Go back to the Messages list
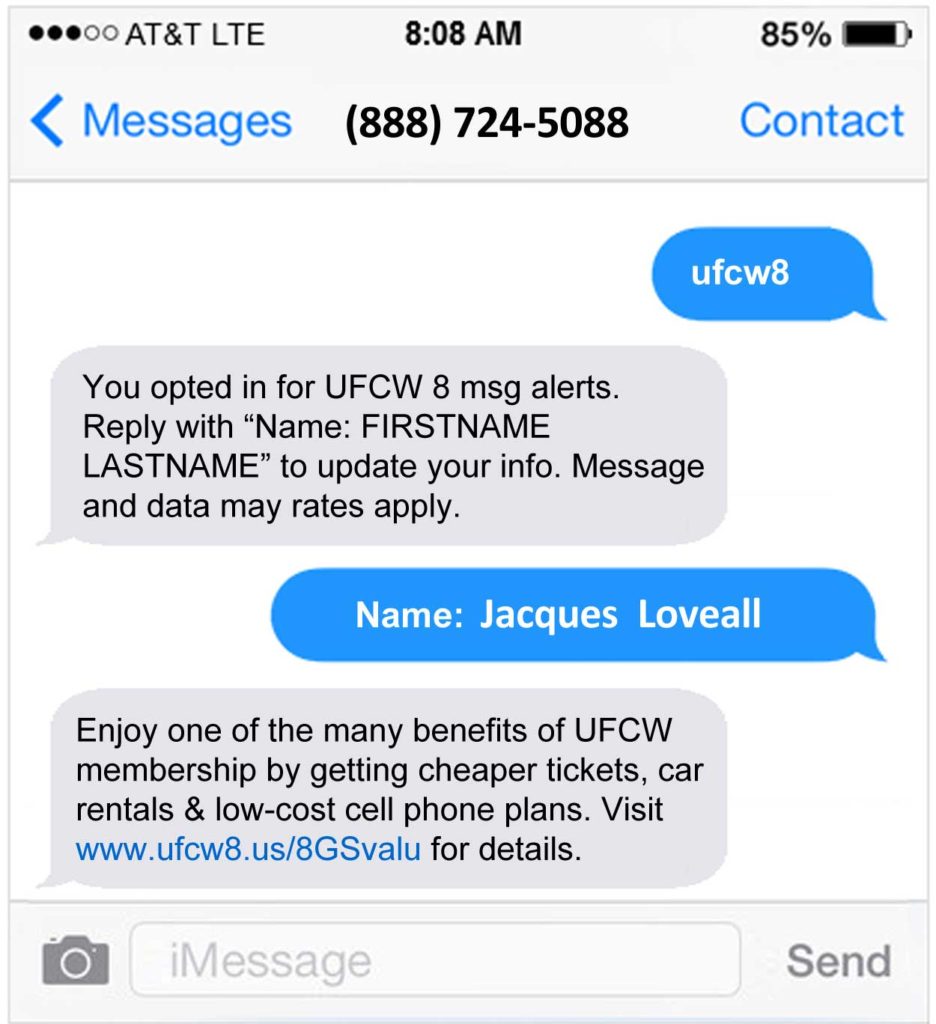936x1024 pixels. coord(160,121)
